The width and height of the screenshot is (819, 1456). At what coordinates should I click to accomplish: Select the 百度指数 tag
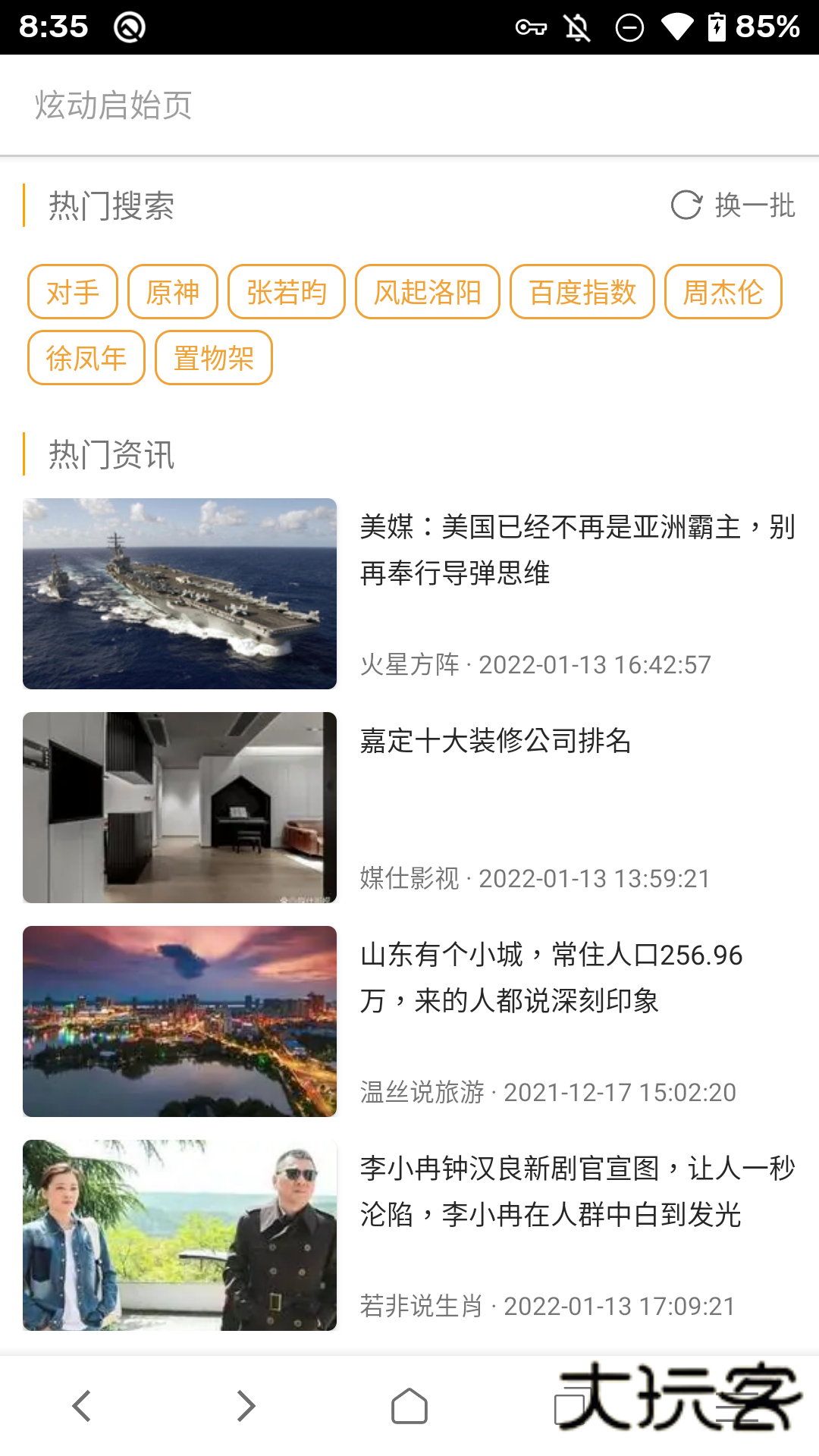[x=582, y=291]
